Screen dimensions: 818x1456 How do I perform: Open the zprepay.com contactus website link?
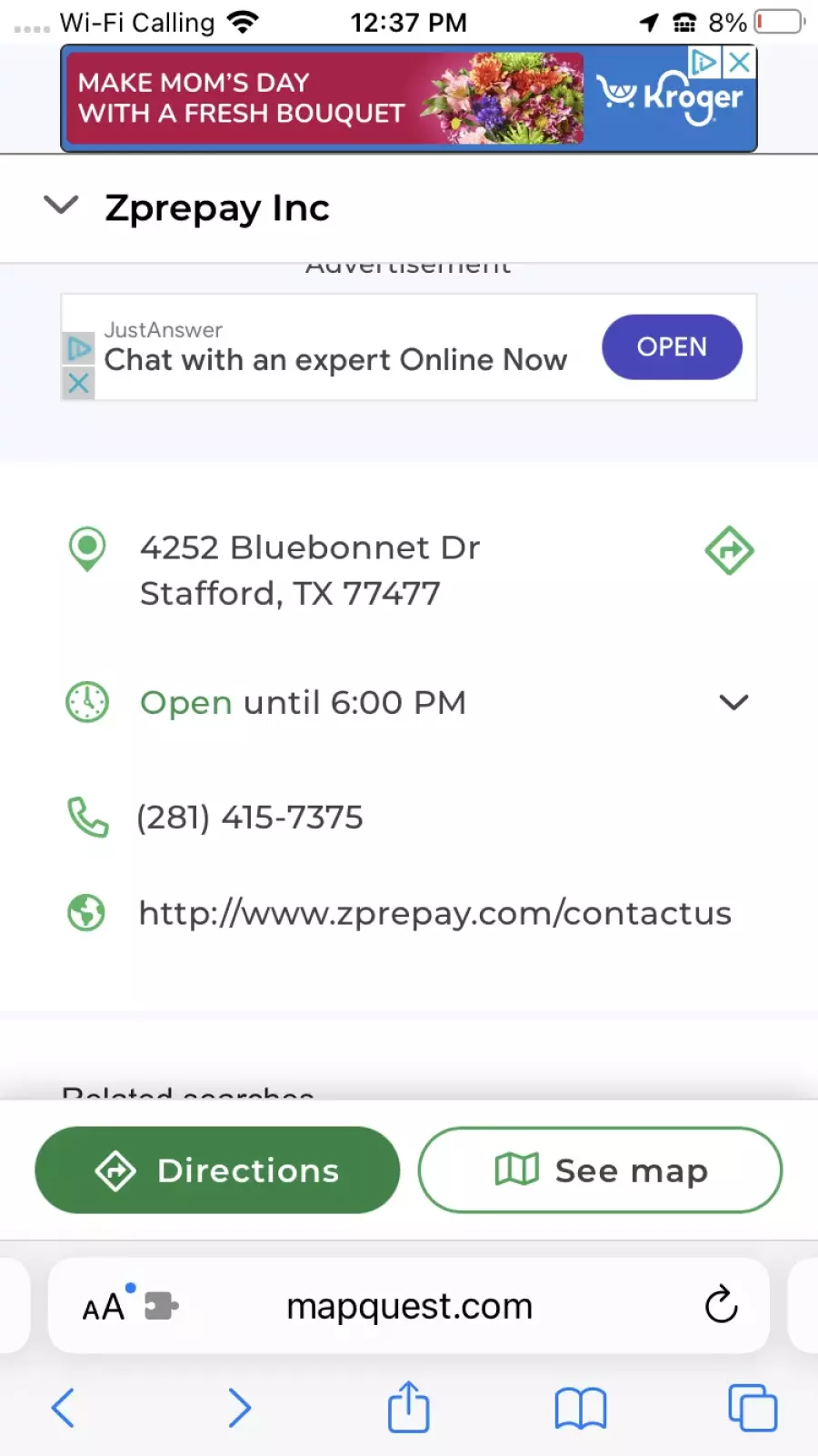[434, 913]
